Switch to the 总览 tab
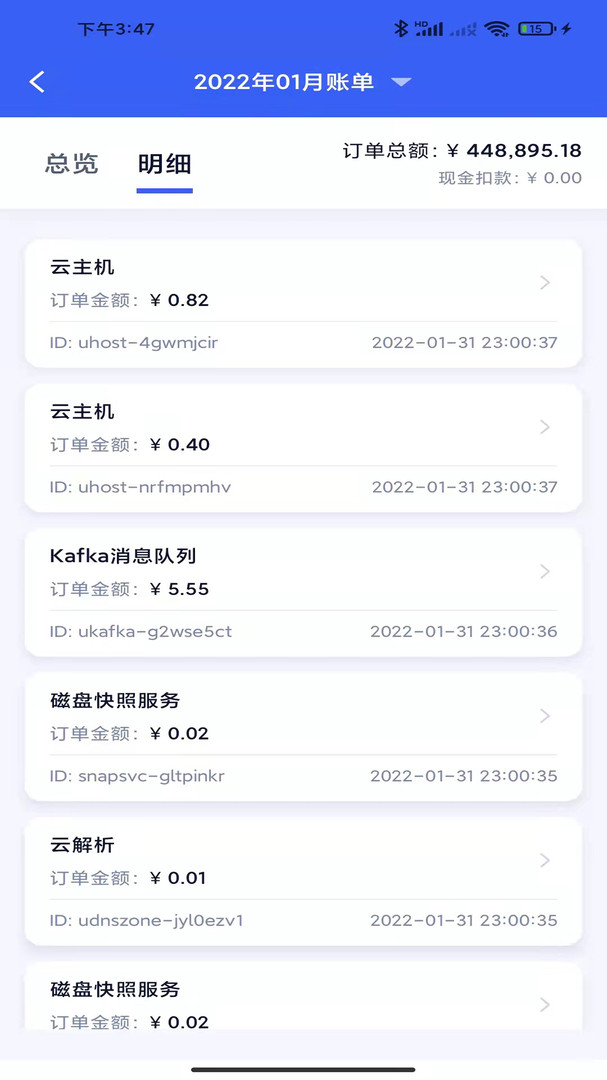The image size is (607, 1080). tap(72, 164)
